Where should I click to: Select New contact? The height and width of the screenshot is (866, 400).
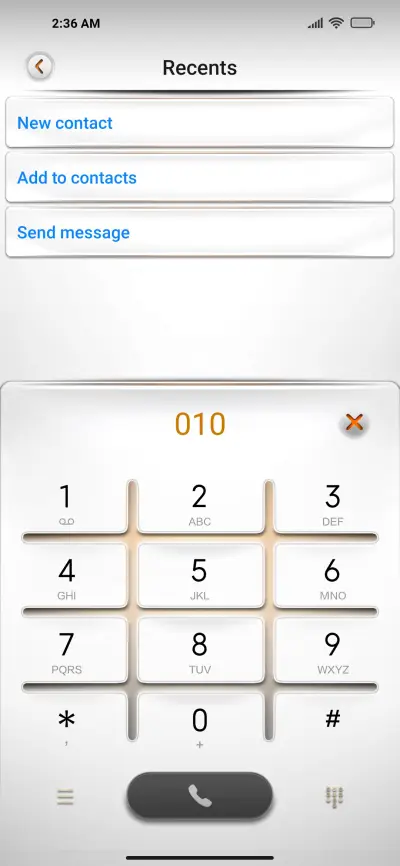pyautogui.click(x=199, y=123)
